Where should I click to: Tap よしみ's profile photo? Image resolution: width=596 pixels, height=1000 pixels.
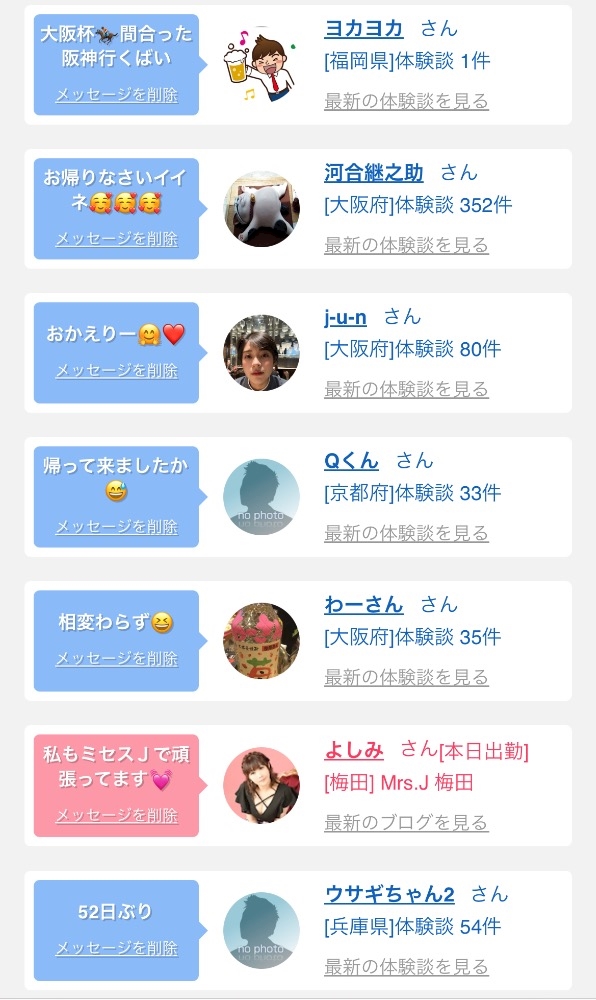[x=261, y=786]
